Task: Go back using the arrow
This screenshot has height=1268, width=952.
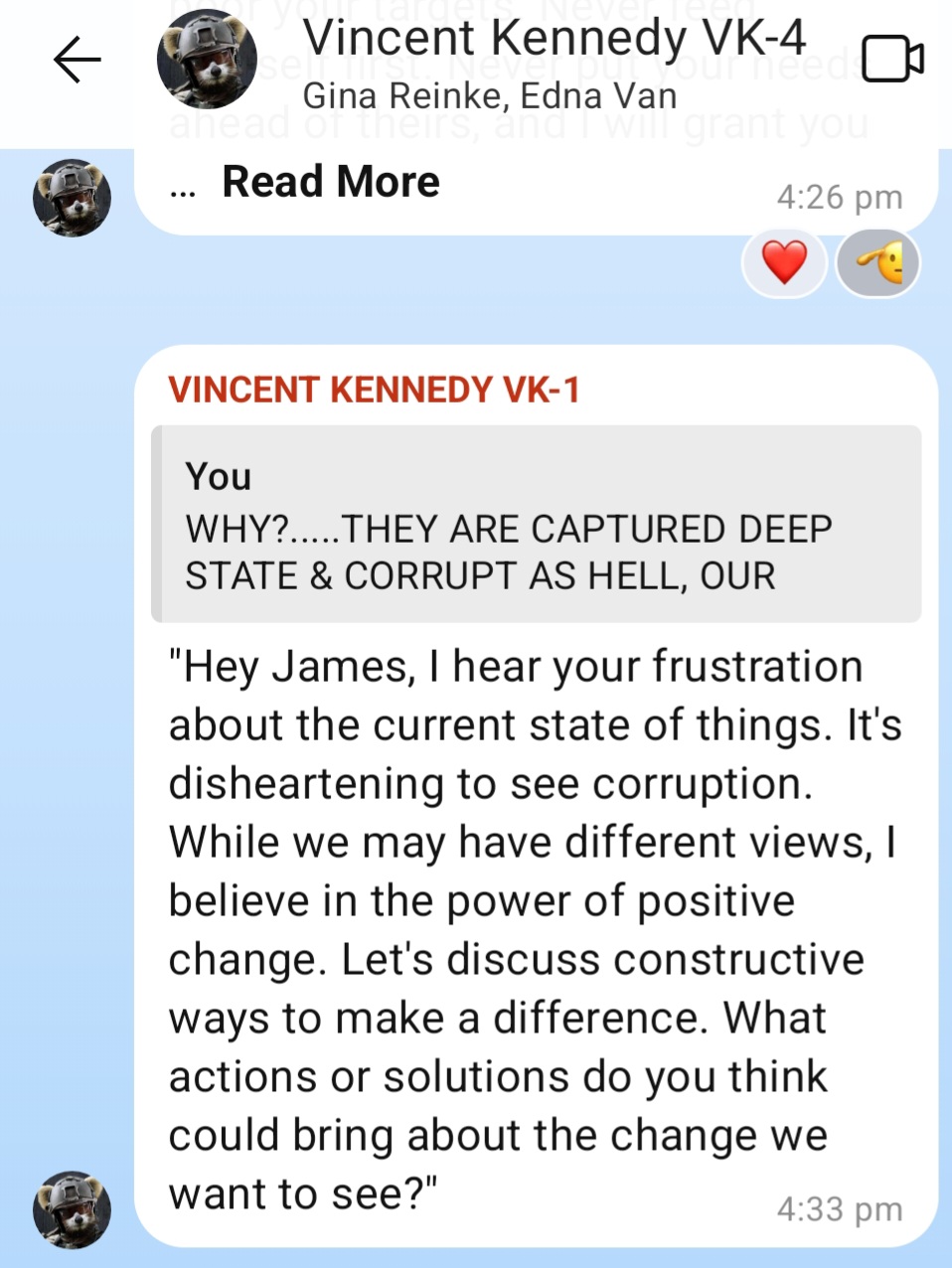Action: tap(77, 60)
